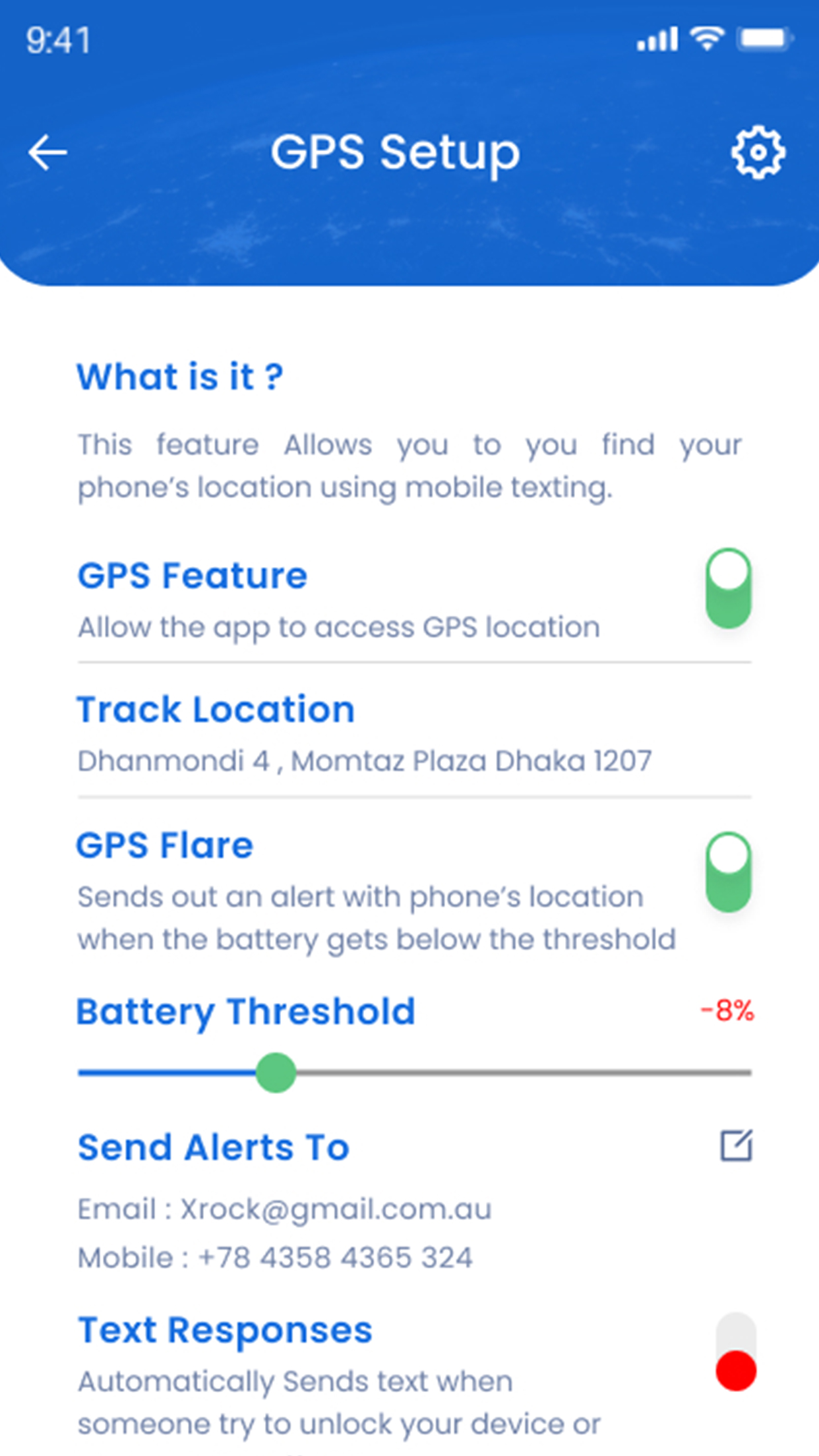Enable the Text Responses toggle
819x1456 pixels.
[736, 1352]
